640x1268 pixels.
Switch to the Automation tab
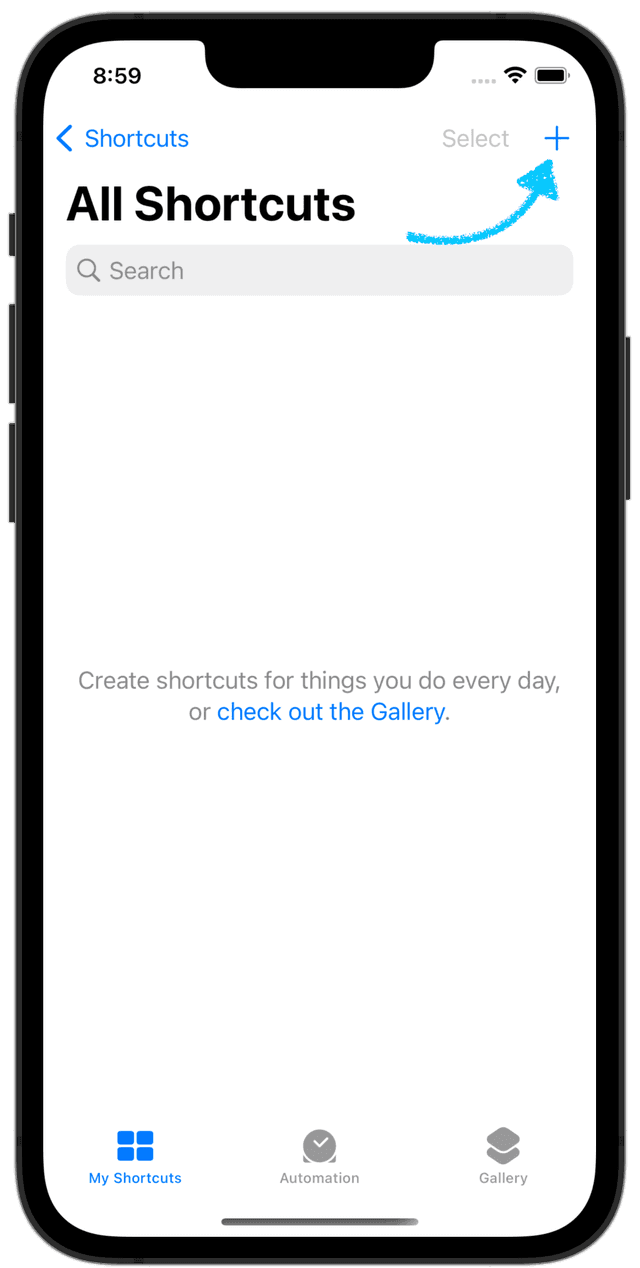coord(320,1158)
